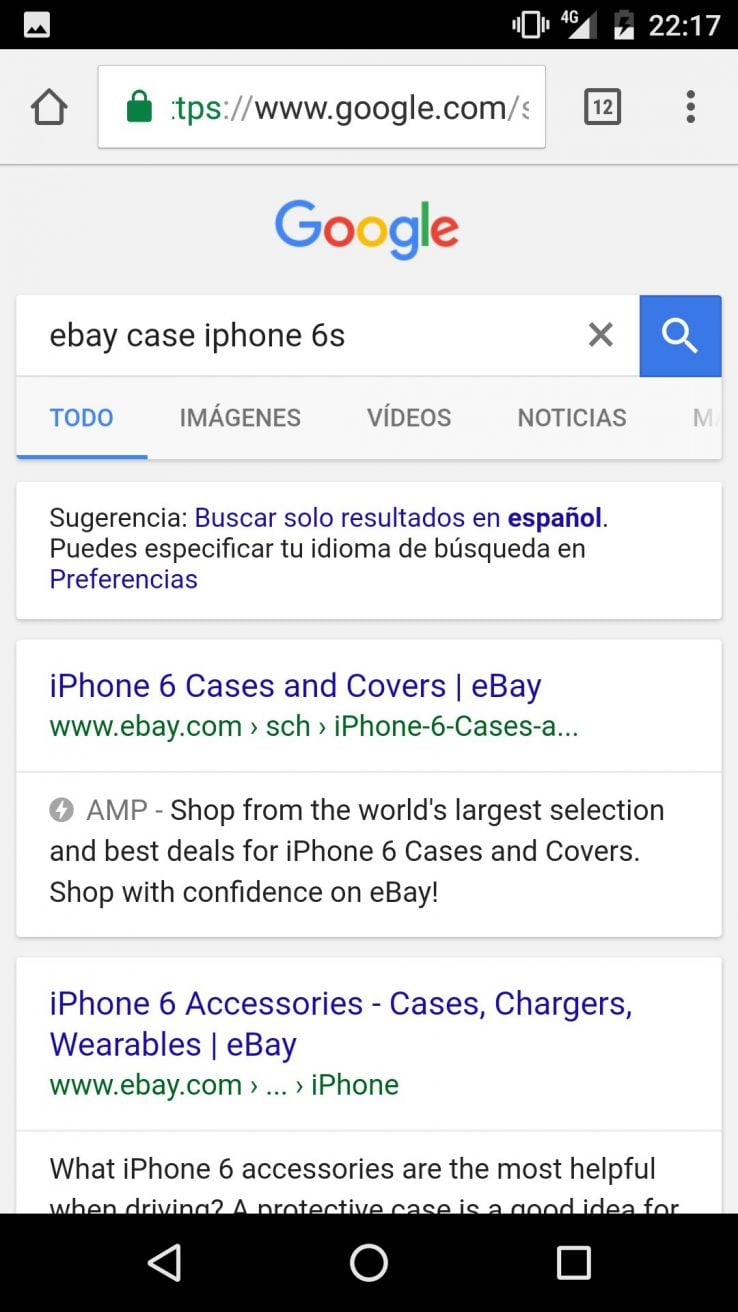Open the tab switcher showing 12 tabs
The image size is (738, 1312).
coord(602,107)
